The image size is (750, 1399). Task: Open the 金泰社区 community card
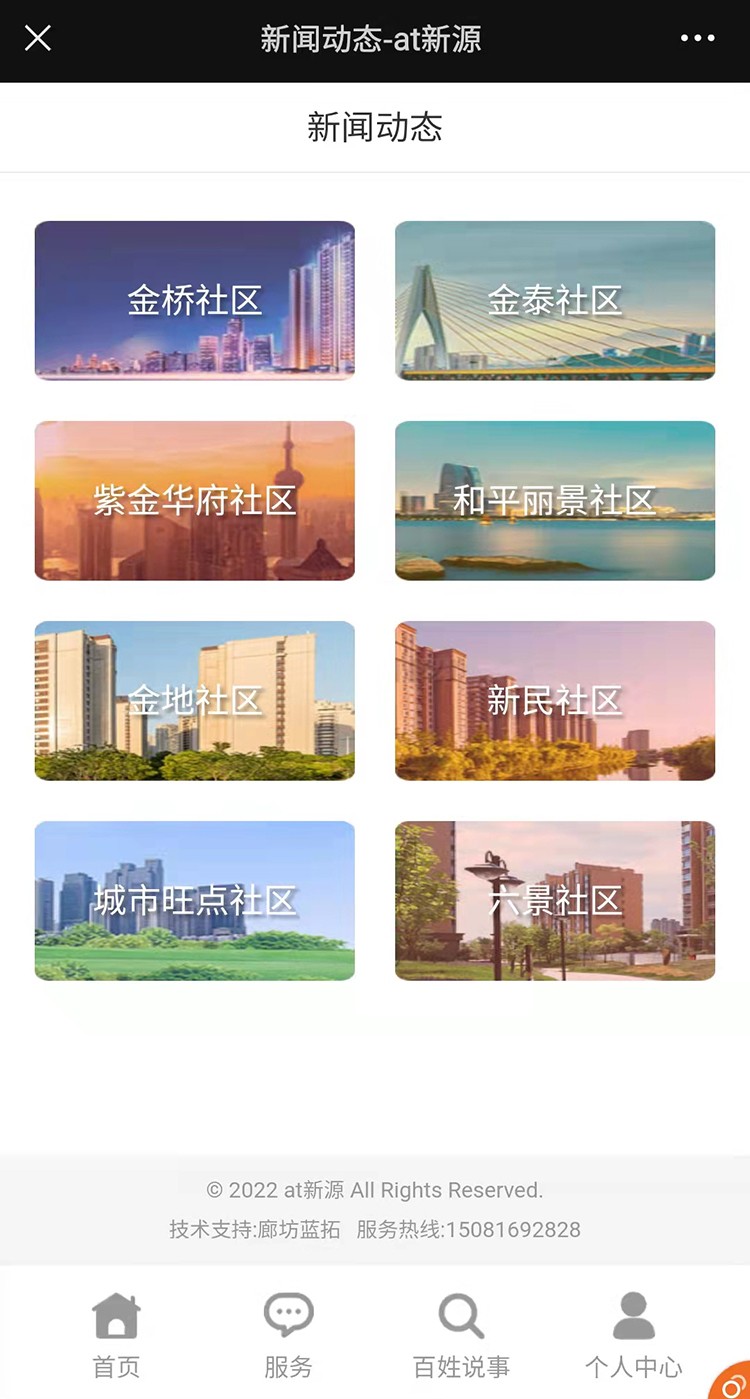555,300
